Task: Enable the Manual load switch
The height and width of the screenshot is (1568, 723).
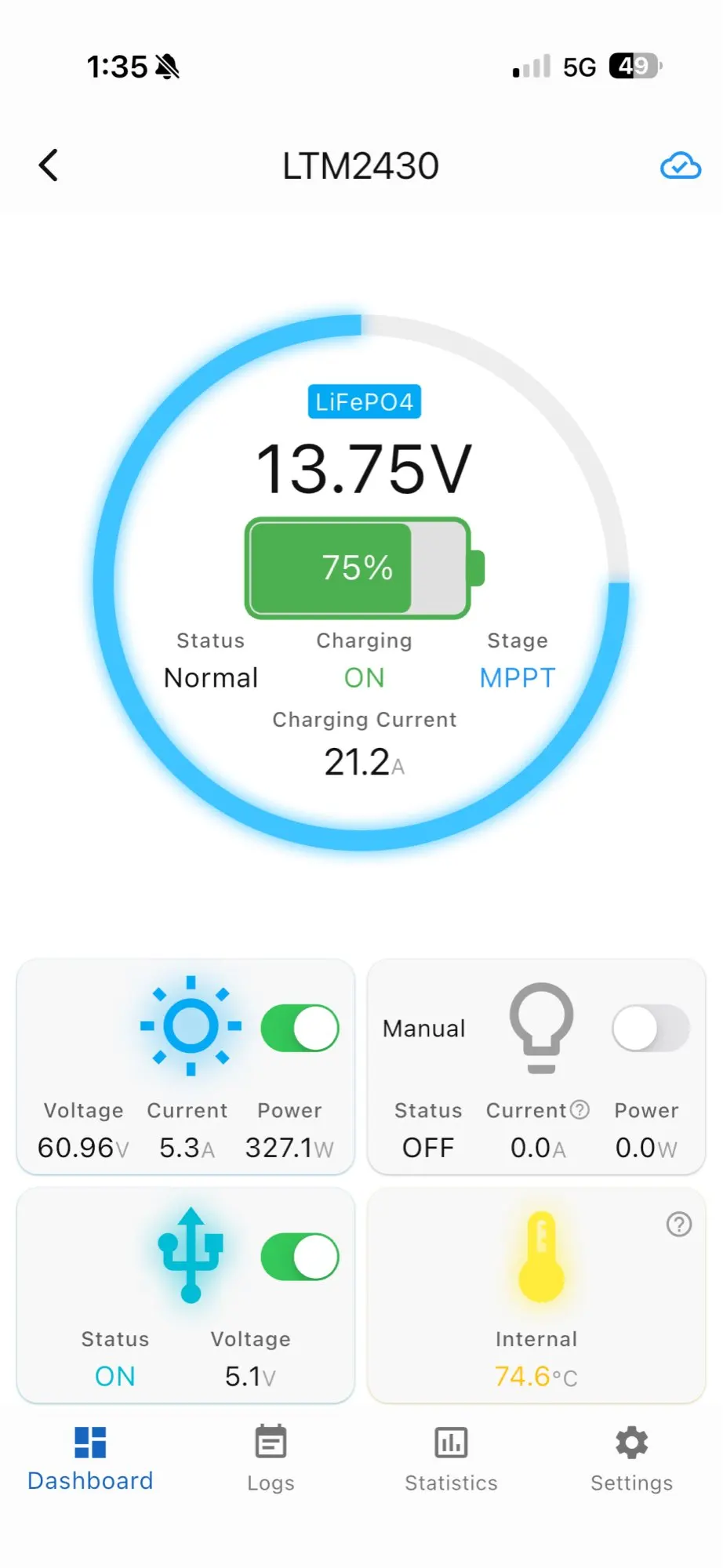Action: point(650,1029)
